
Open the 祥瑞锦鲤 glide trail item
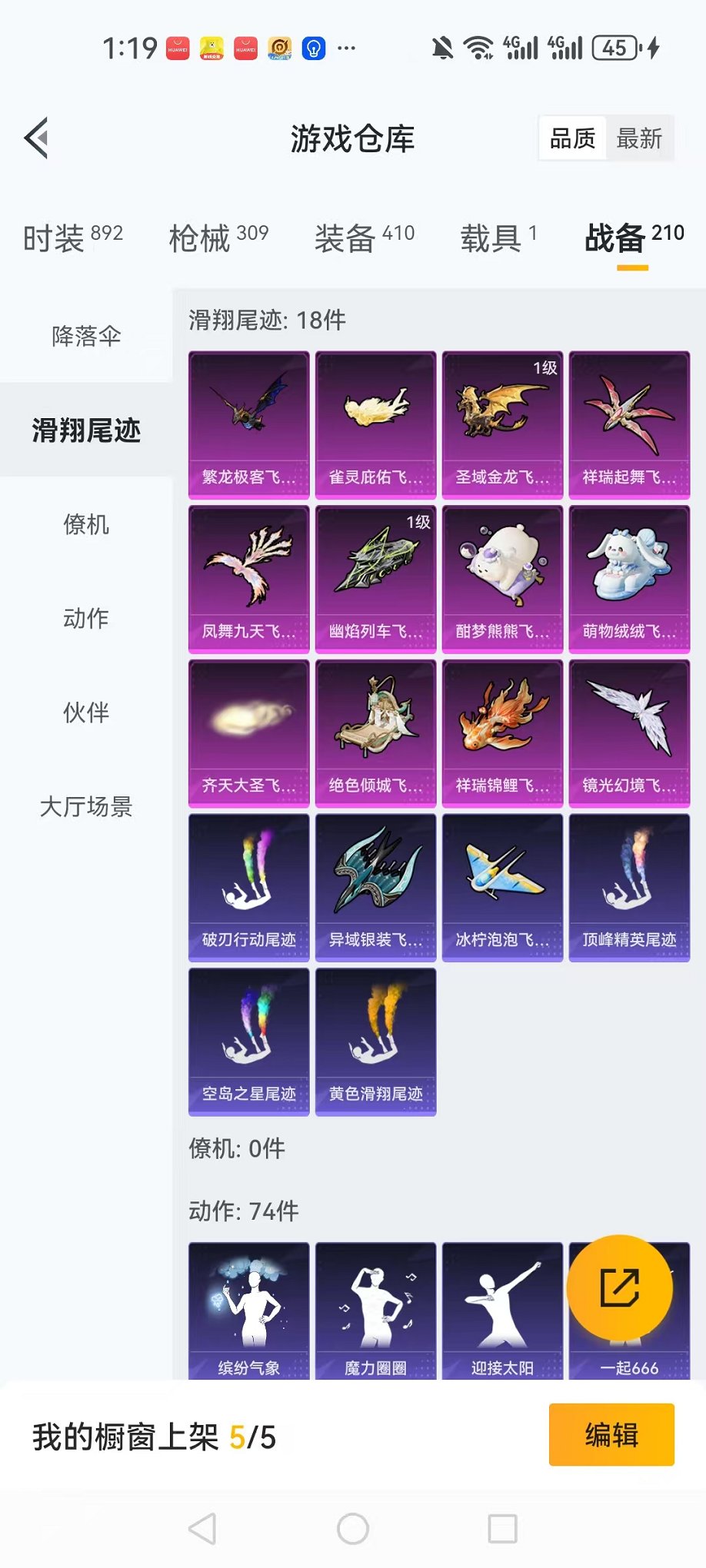tap(502, 733)
